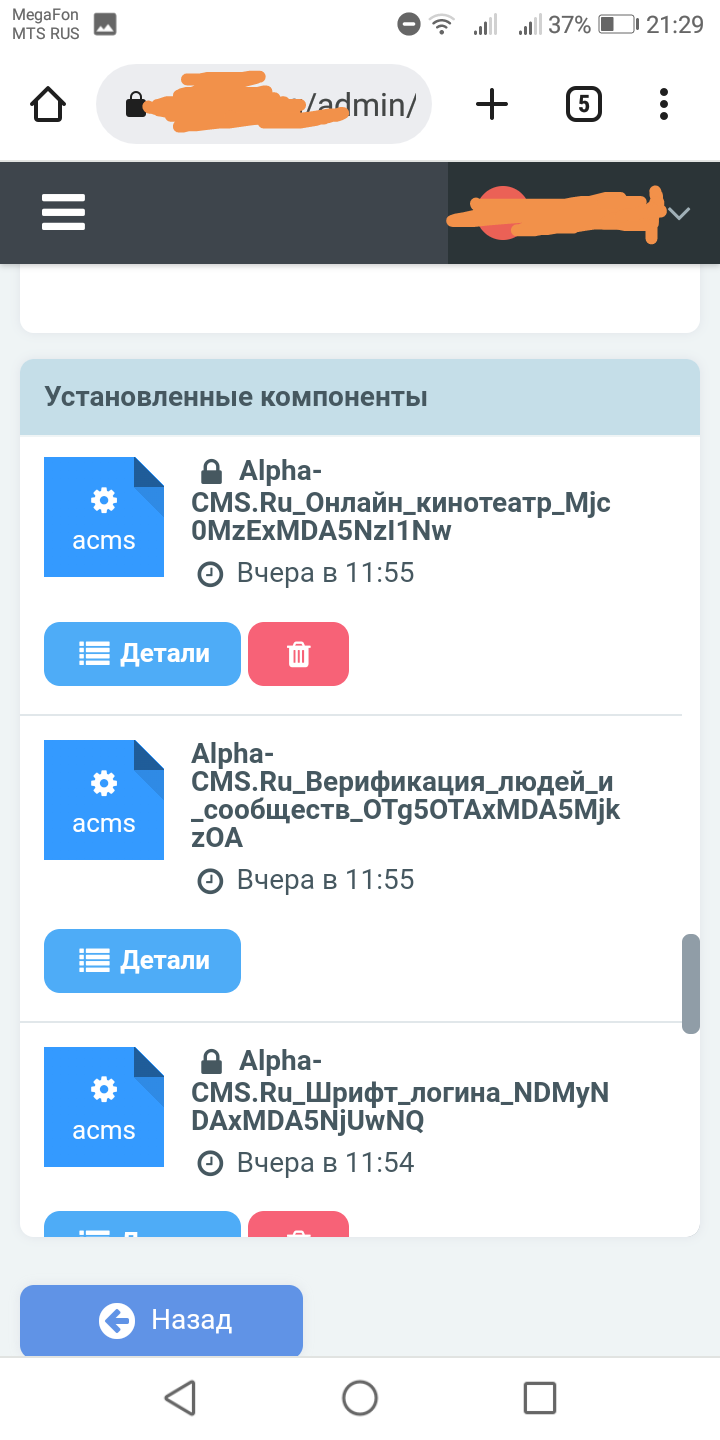Screen dimensions: 720x1440
Task: Delete the Онлайн_кинотеатр component
Action: click(x=298, y=654)
